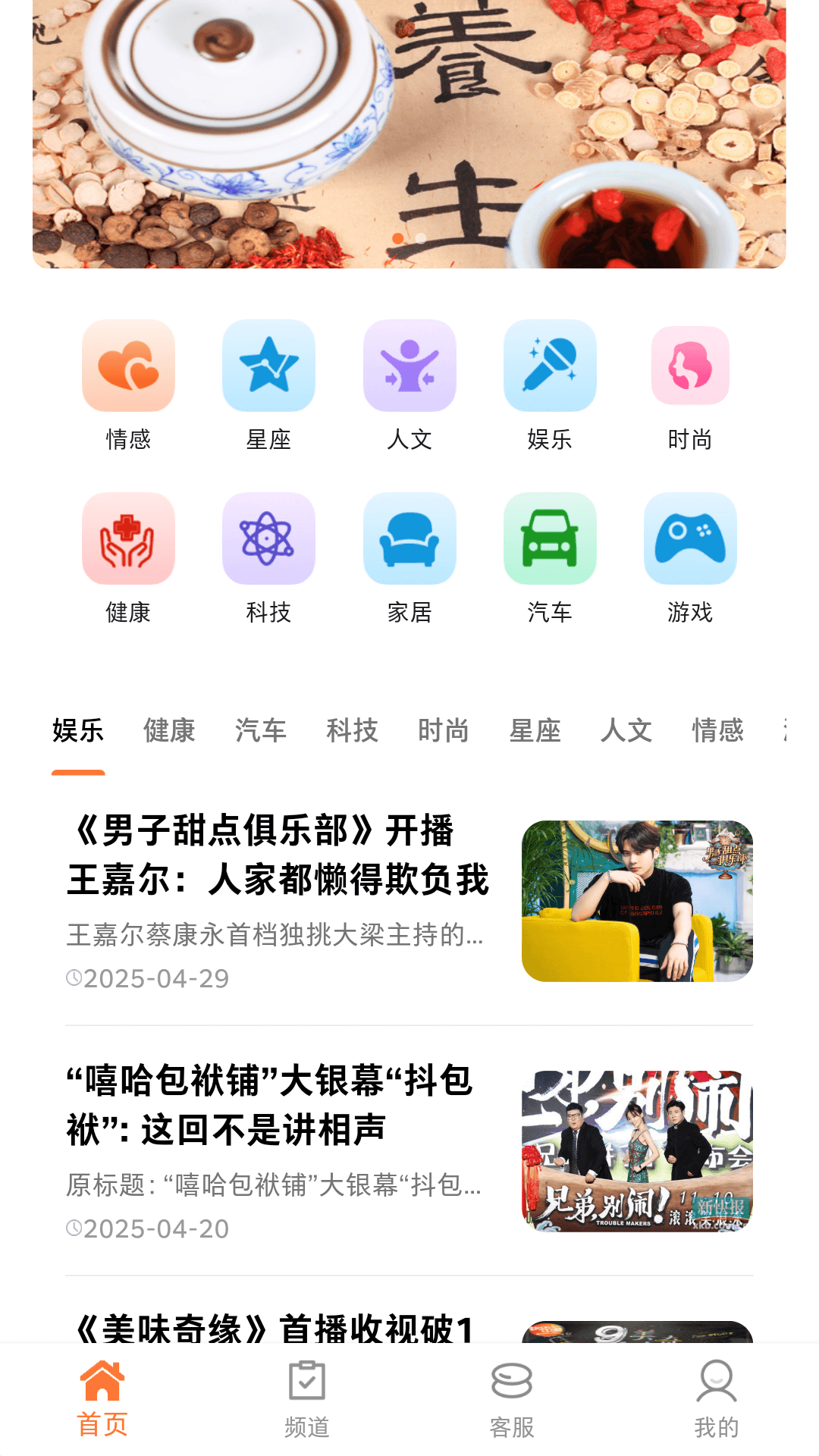
Task: Open the 游戏 gamepad category icon
Action: pos(690,539)
